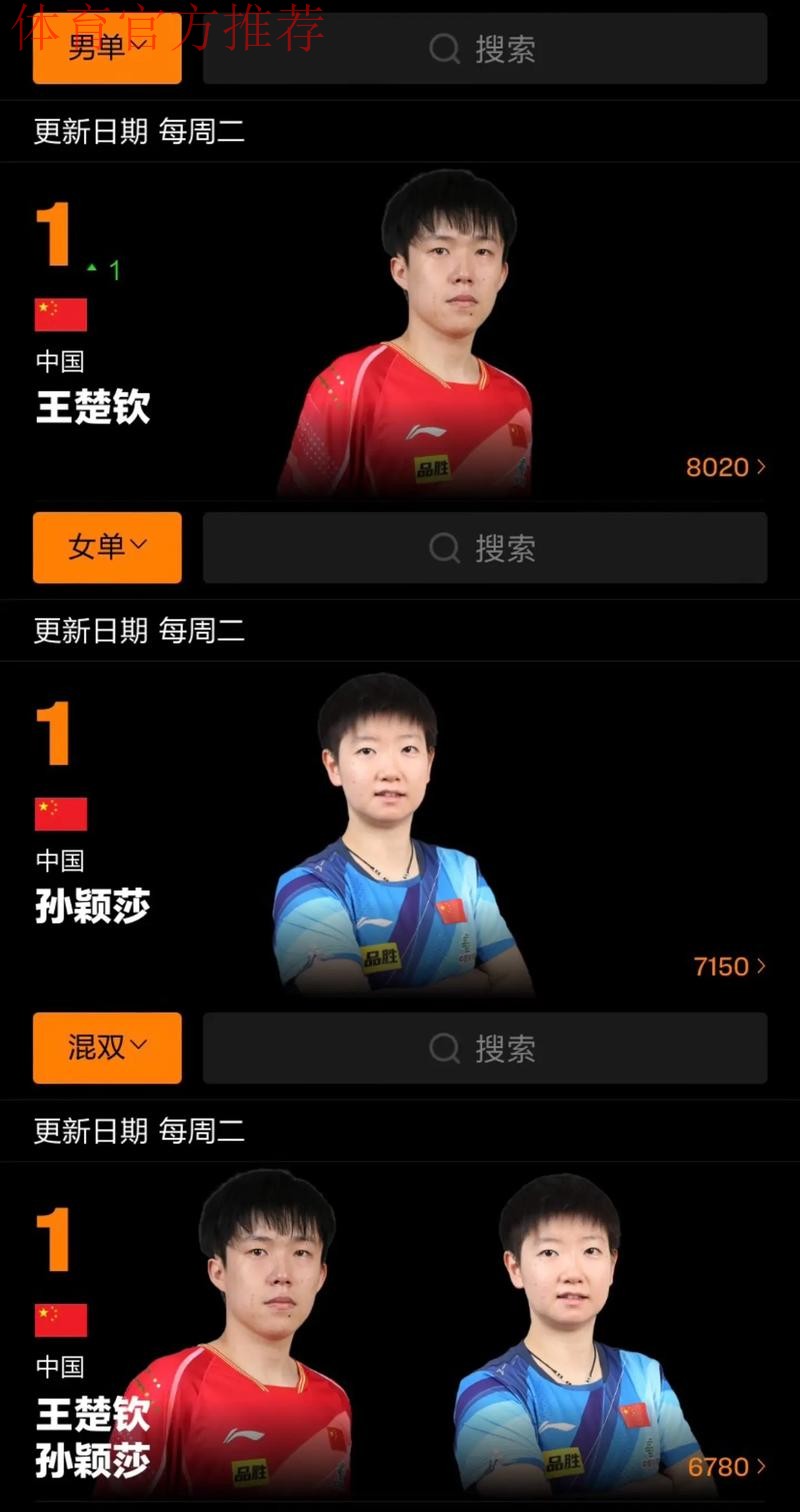Click the arrow next to the 8020 points
Viewport: 800px width, 1512px height.
click(760, 467)
